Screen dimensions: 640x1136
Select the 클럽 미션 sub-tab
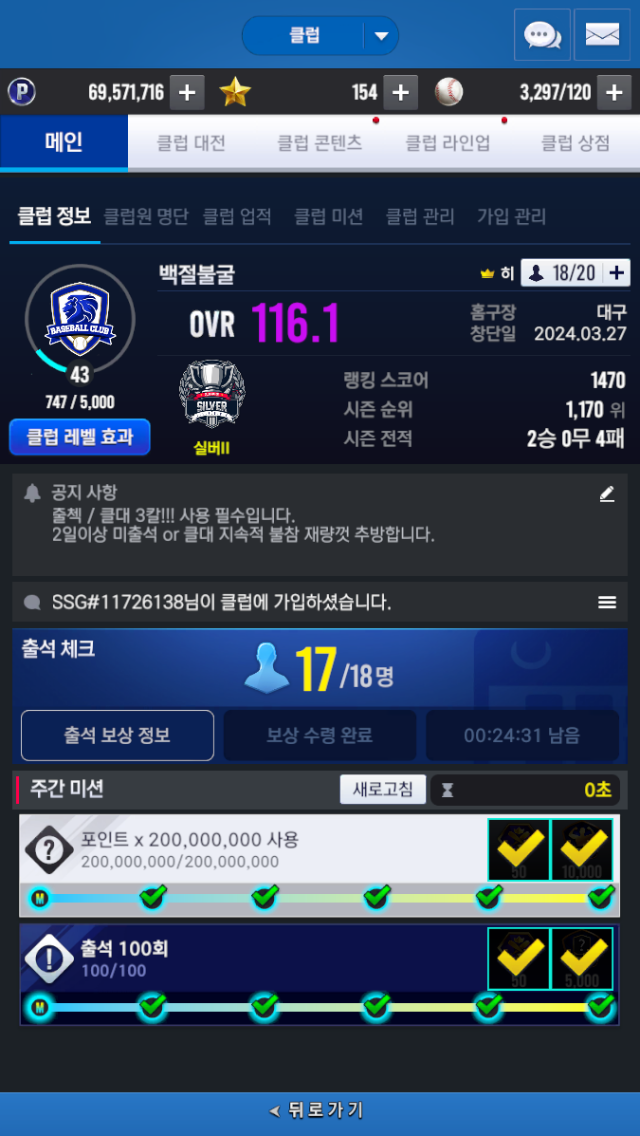pos(328,216)
